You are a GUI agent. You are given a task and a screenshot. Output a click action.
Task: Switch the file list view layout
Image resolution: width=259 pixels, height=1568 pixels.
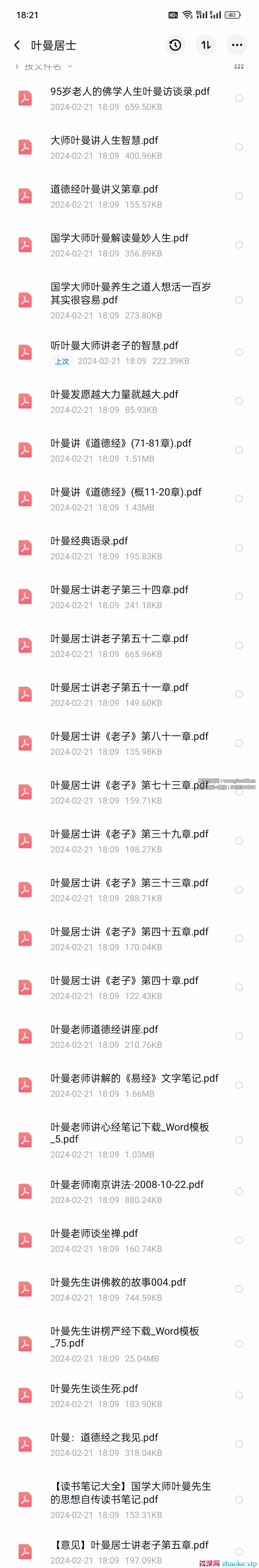click(239, 66)
